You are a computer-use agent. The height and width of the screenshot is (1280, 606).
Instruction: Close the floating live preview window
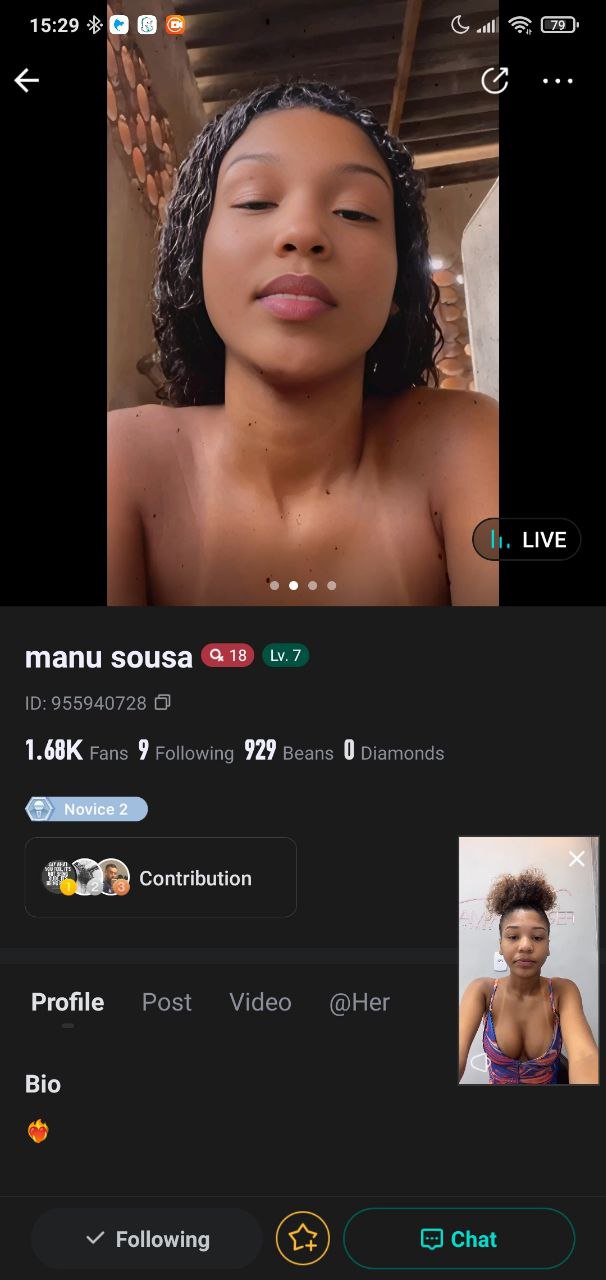point(577,858)
